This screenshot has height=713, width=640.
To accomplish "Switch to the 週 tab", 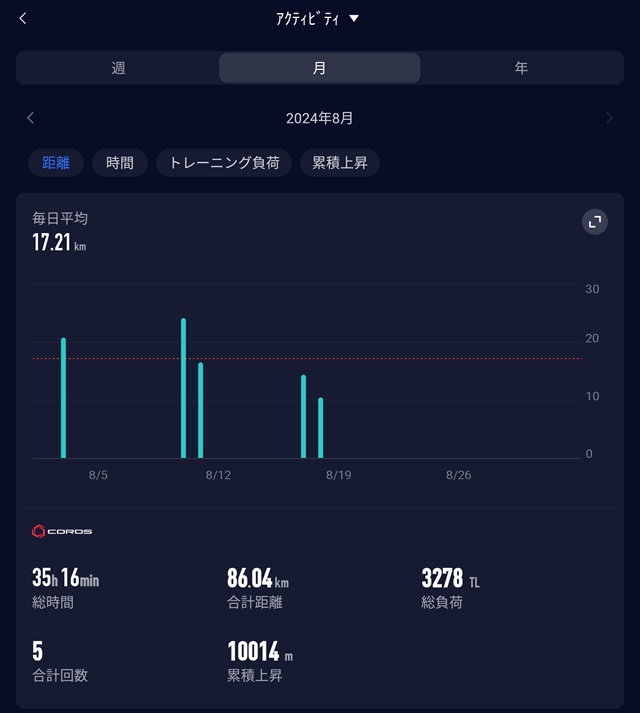I will click(118, 68).
